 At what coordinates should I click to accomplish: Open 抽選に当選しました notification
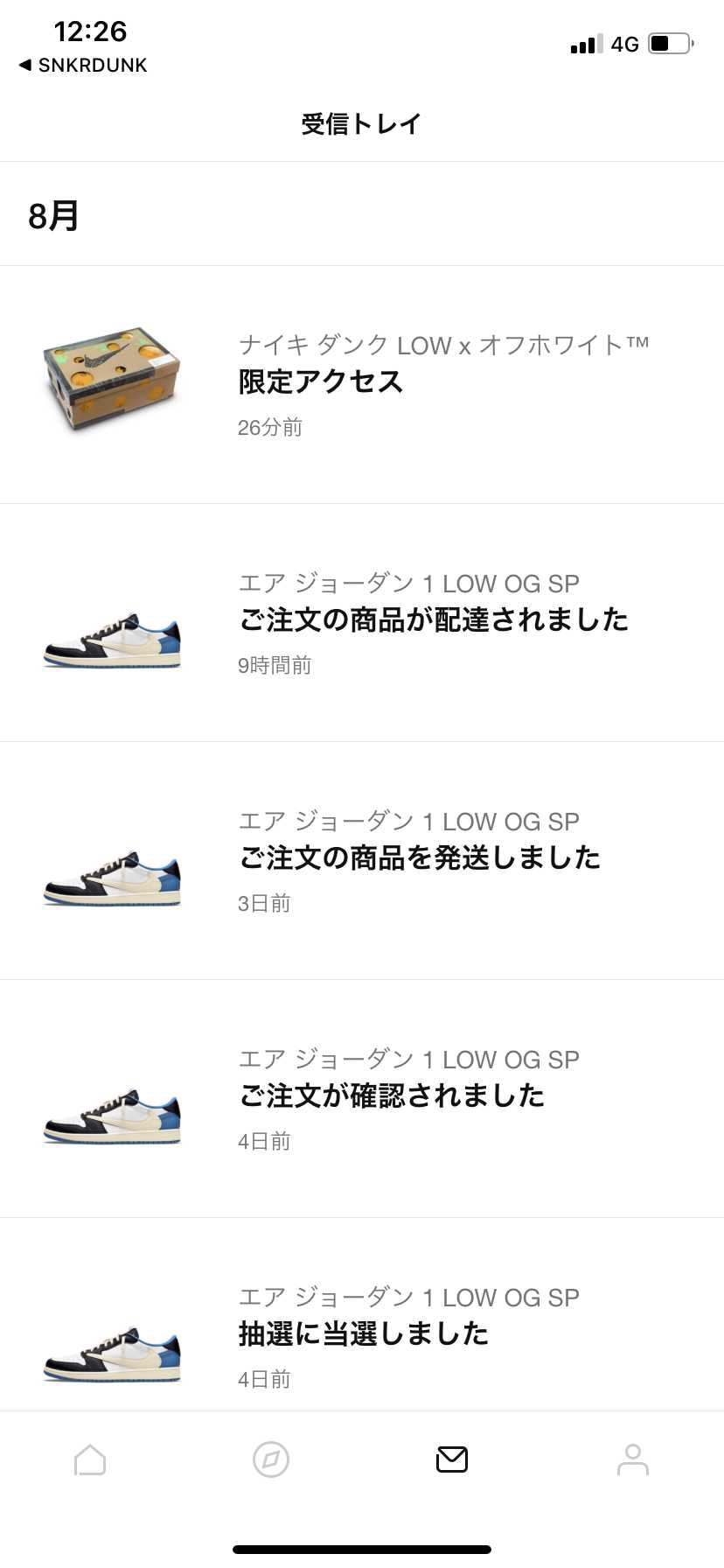(362, 1314)
